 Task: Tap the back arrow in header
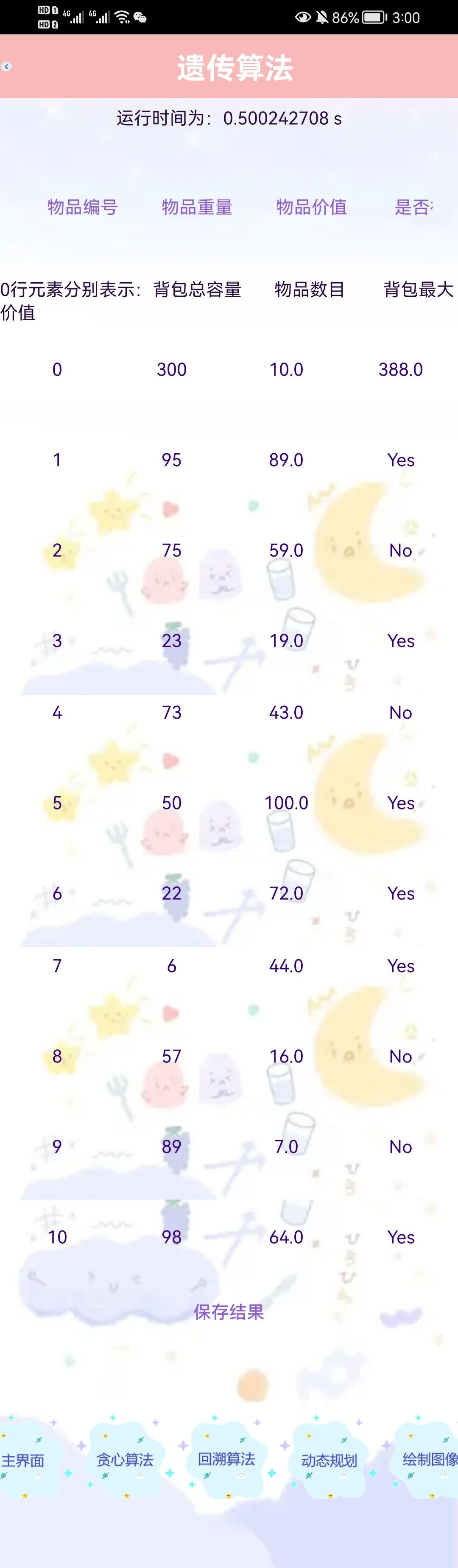[7, 66]
